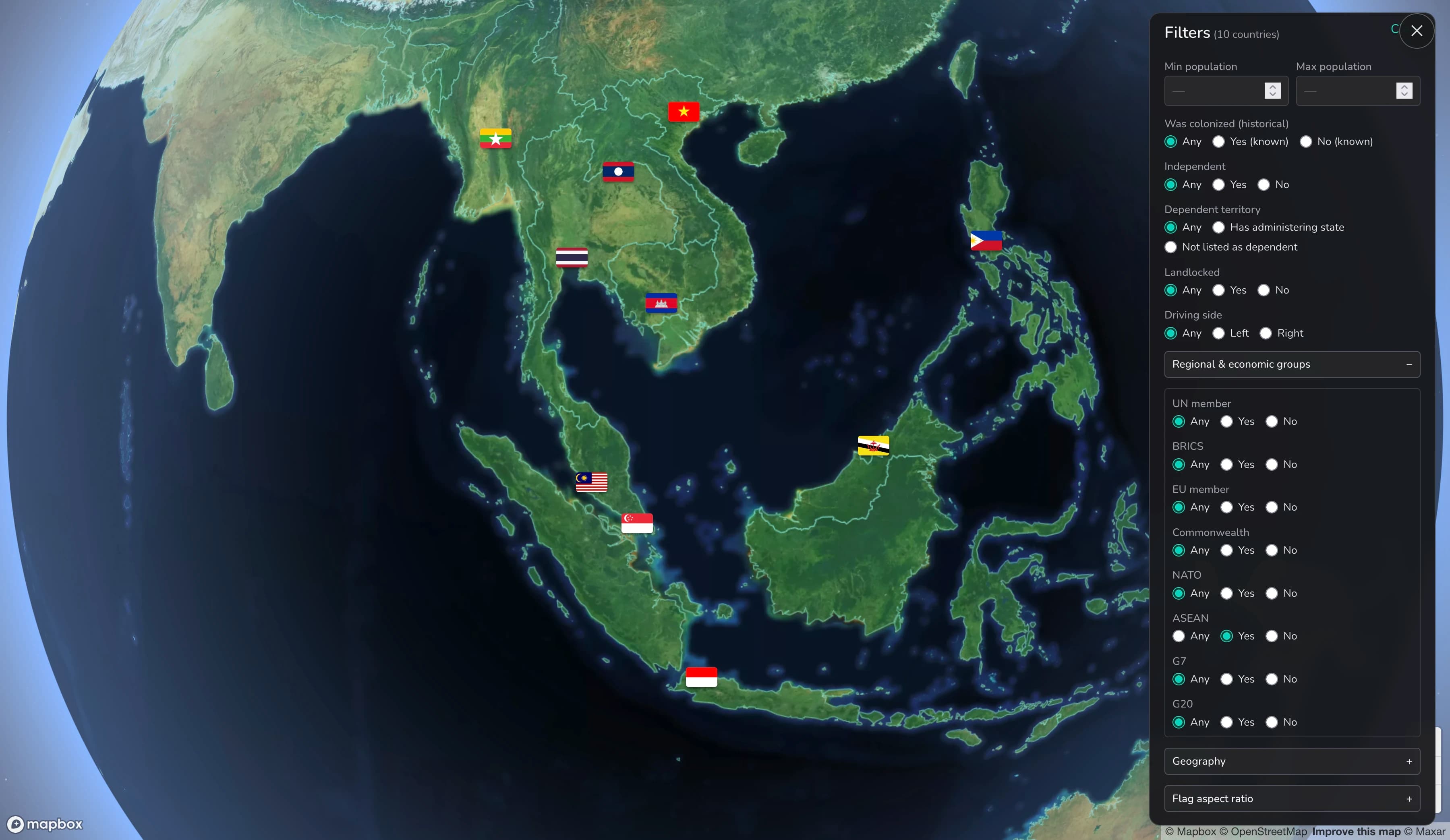Tap the Vietnam flag marker
This screenshot has height=840, width=1450.
[x=684, y=112]
